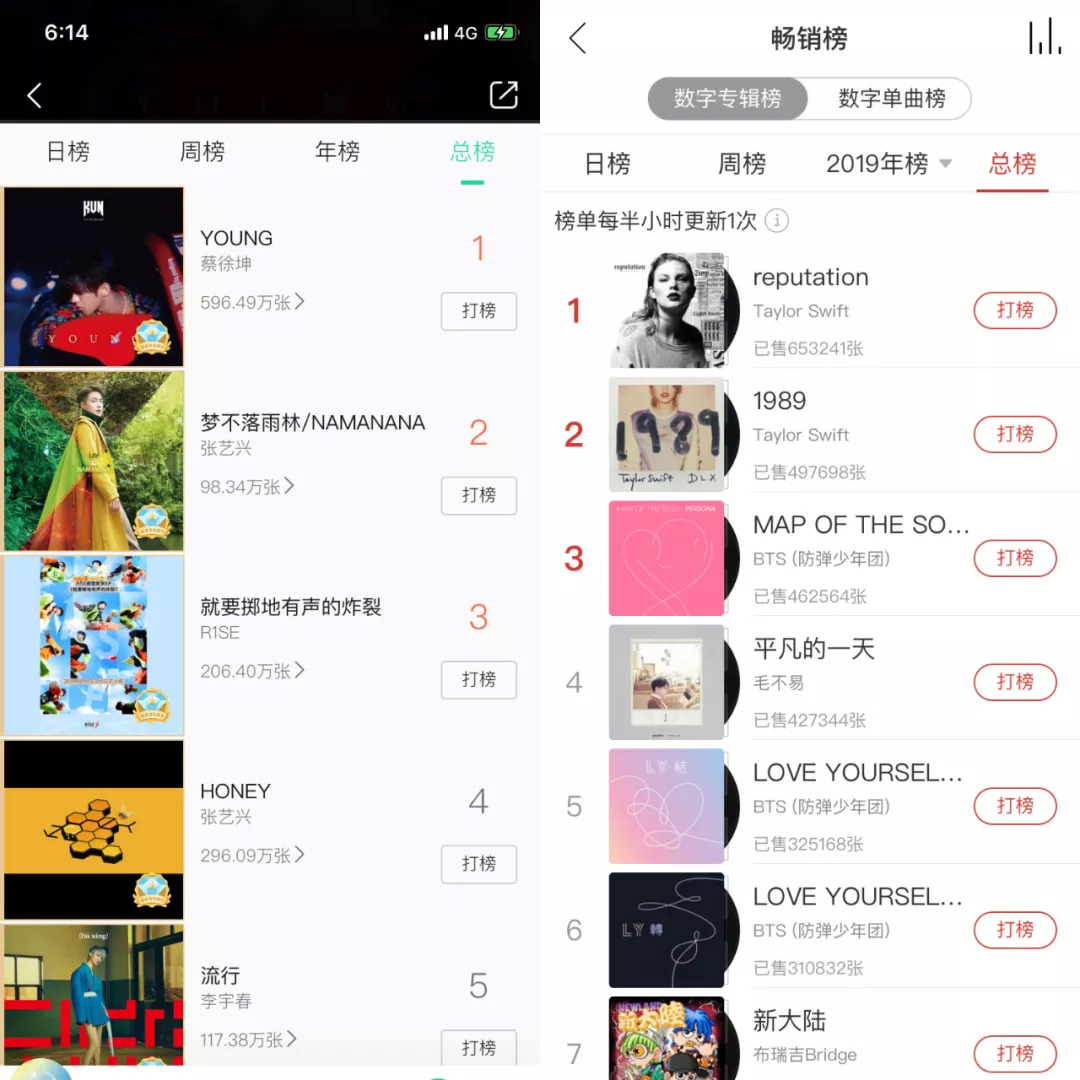1080x1080 pixels.
Task: Tap 打榜 for the album 1989
Action: (1014, 434)
